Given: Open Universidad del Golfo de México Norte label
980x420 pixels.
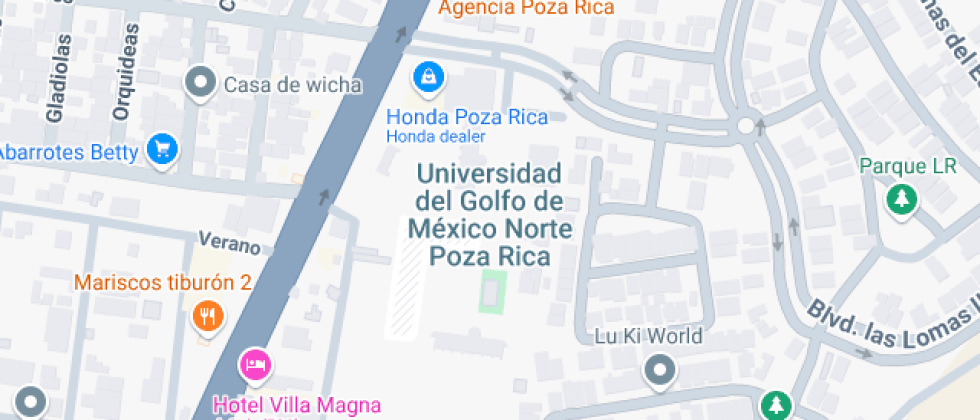Looking at the screenshot, I should 490,215.
